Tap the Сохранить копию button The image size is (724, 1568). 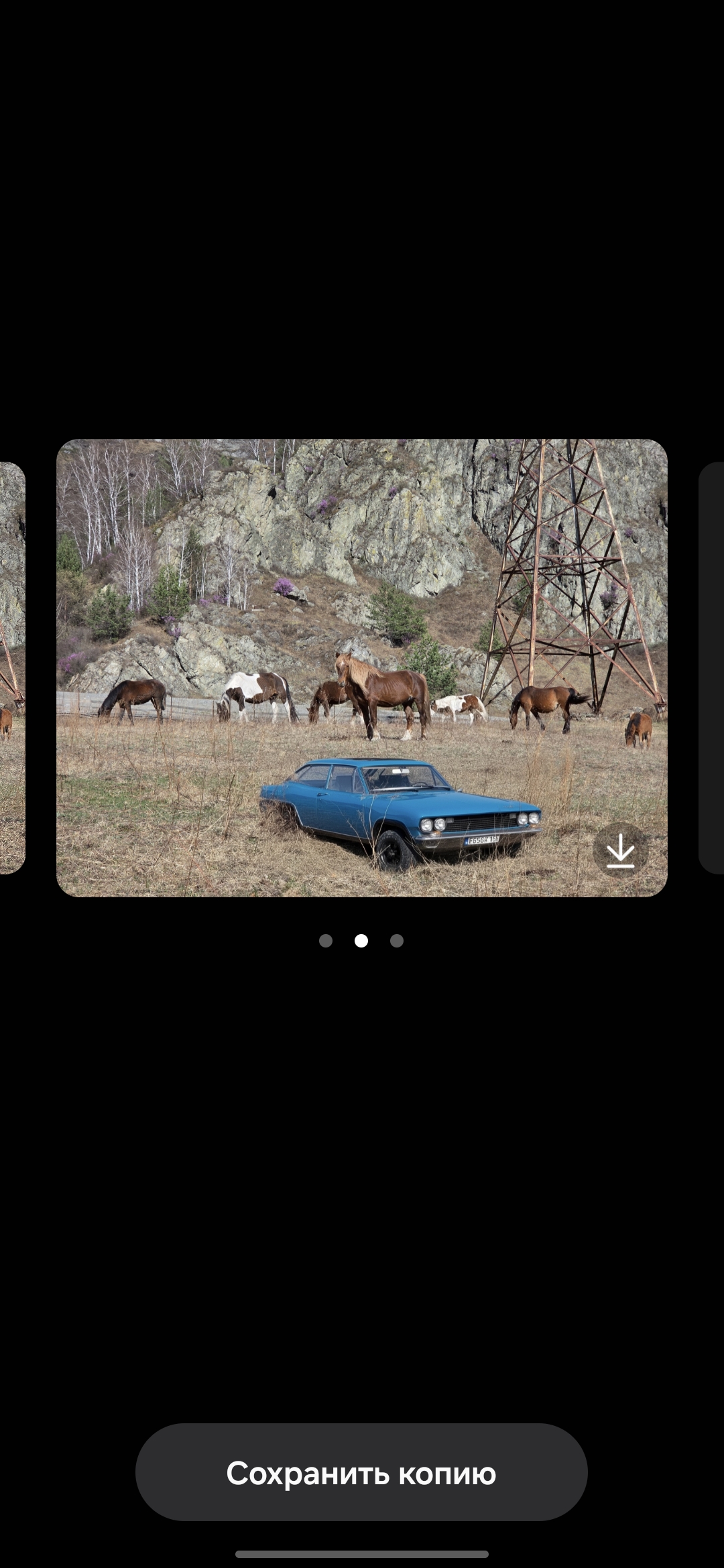pos(361,1472)
